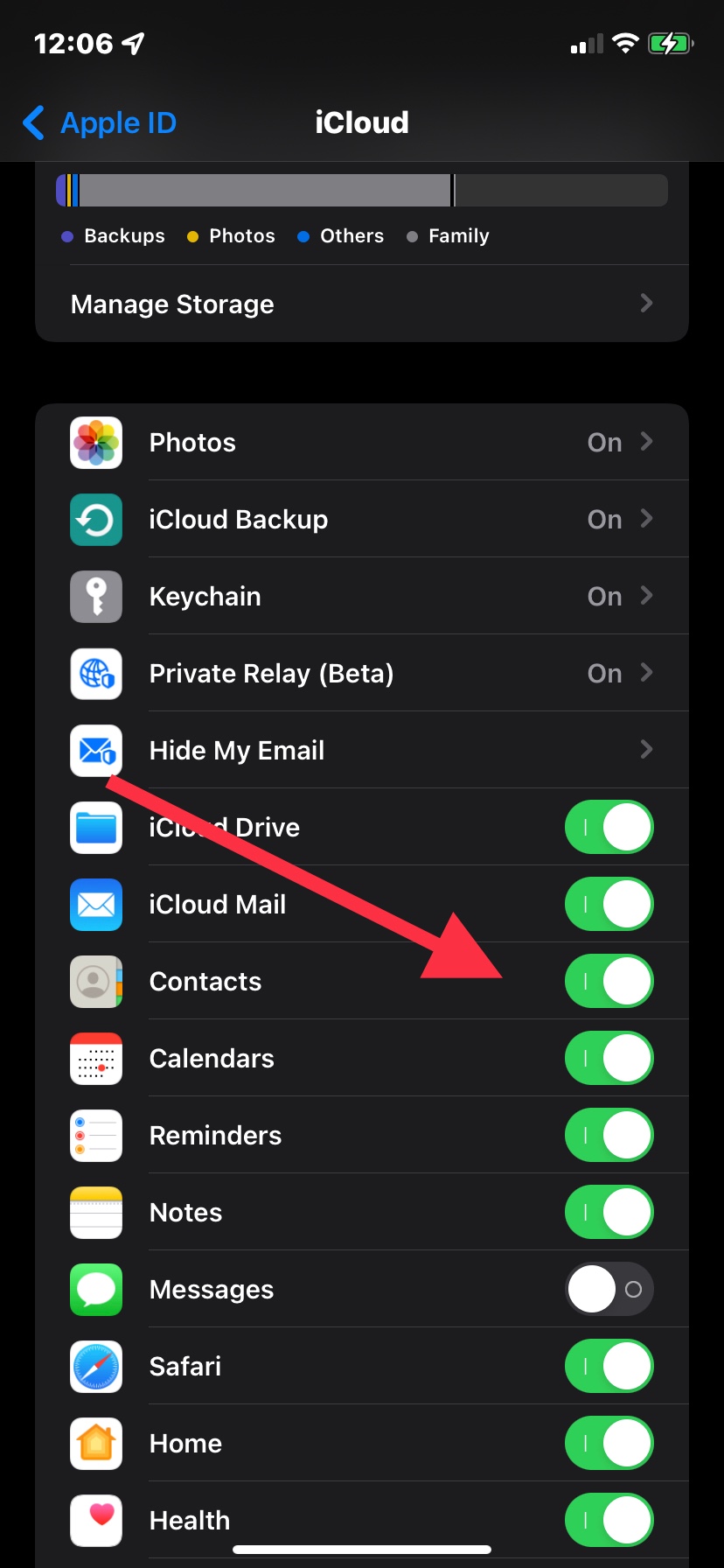Select the Keychain key icon
Image resolution: width=724 pixels, height=1568 pixels.
96,597
